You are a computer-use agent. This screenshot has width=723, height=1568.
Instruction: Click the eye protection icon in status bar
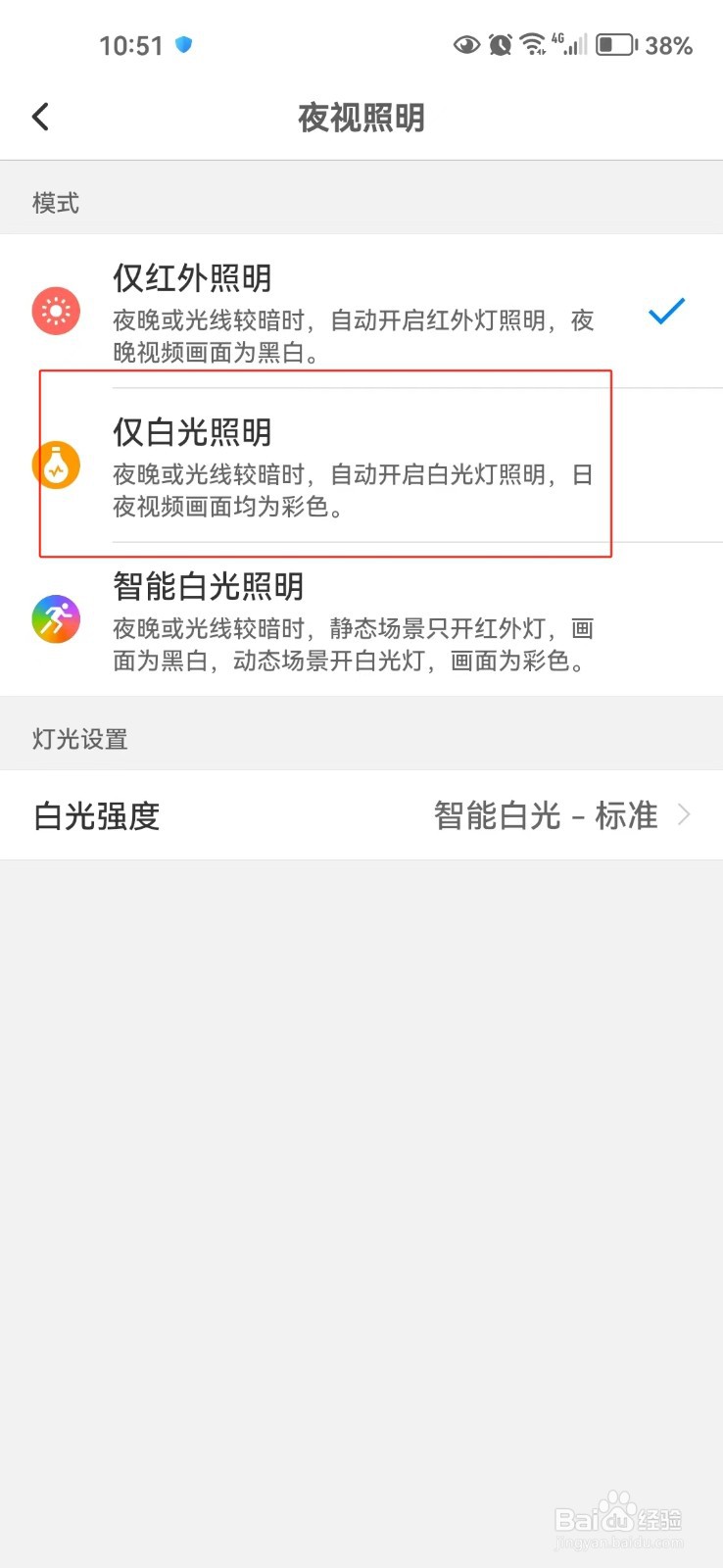coord(465,45)
